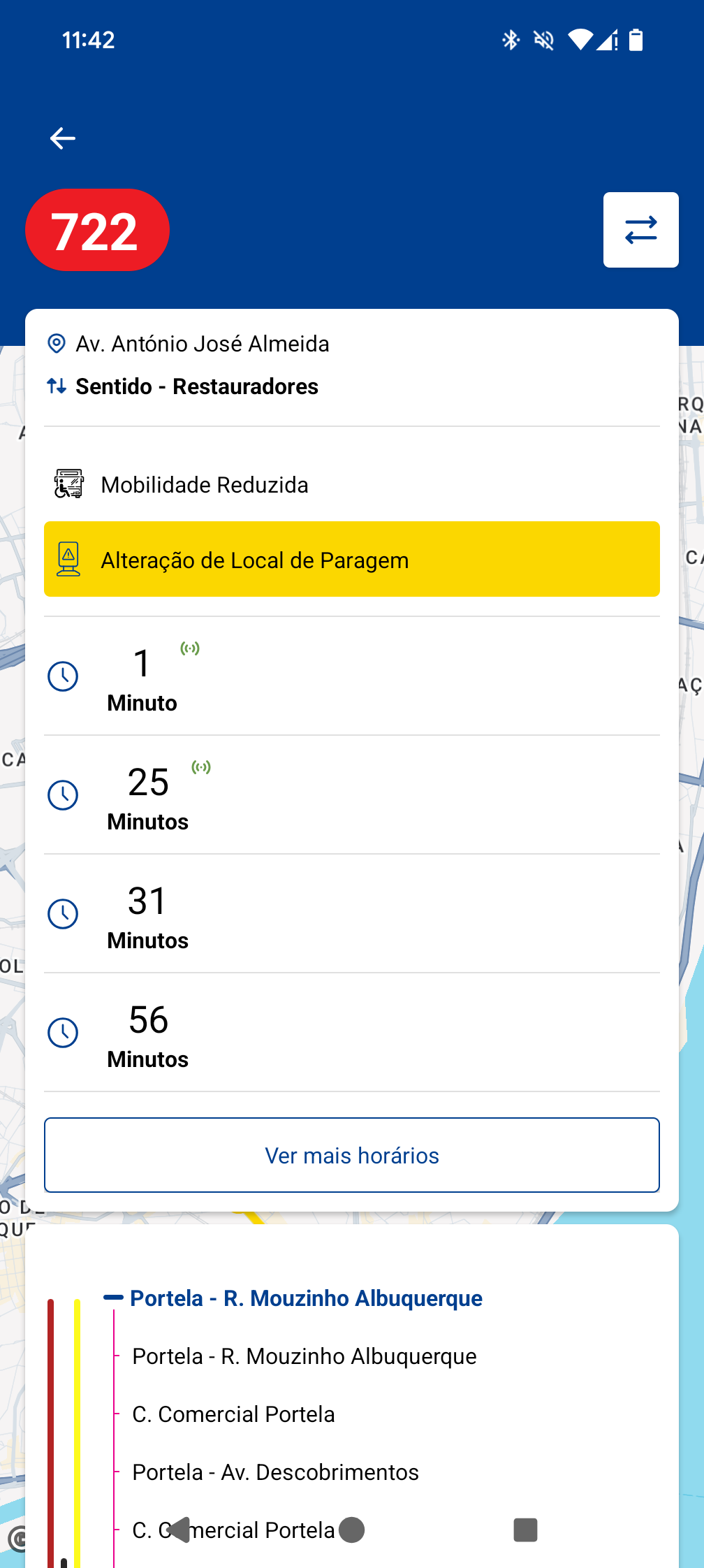Open the first C. Comercial Portela stop
This screenshot has width=704, height=1568.
click(233, 1414)
